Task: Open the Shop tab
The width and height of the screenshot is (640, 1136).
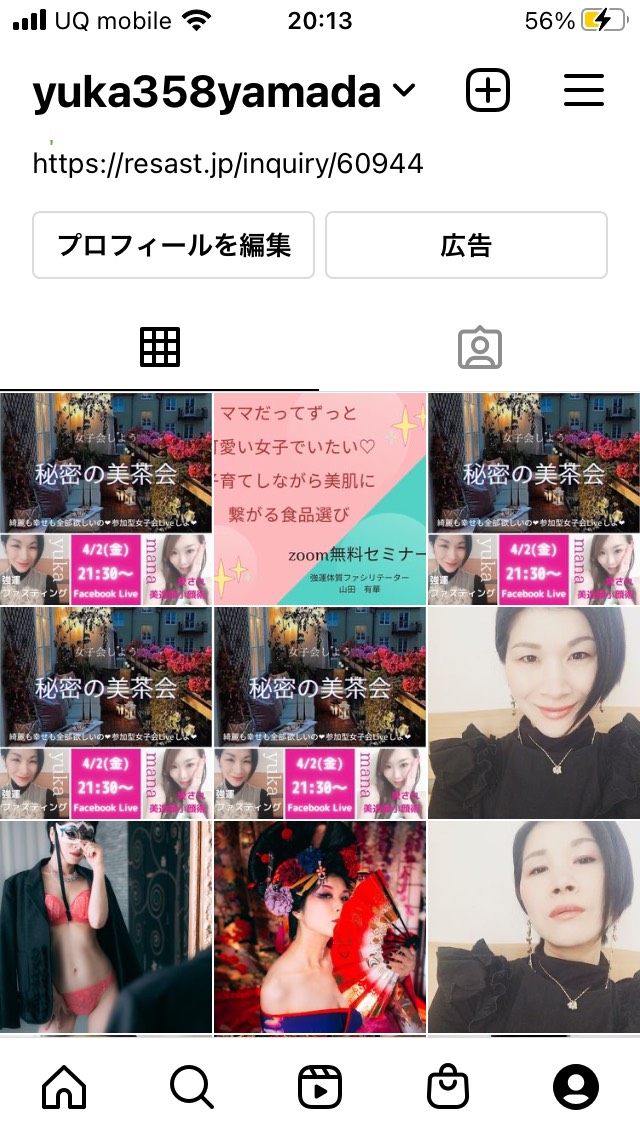Action: 448,1087
